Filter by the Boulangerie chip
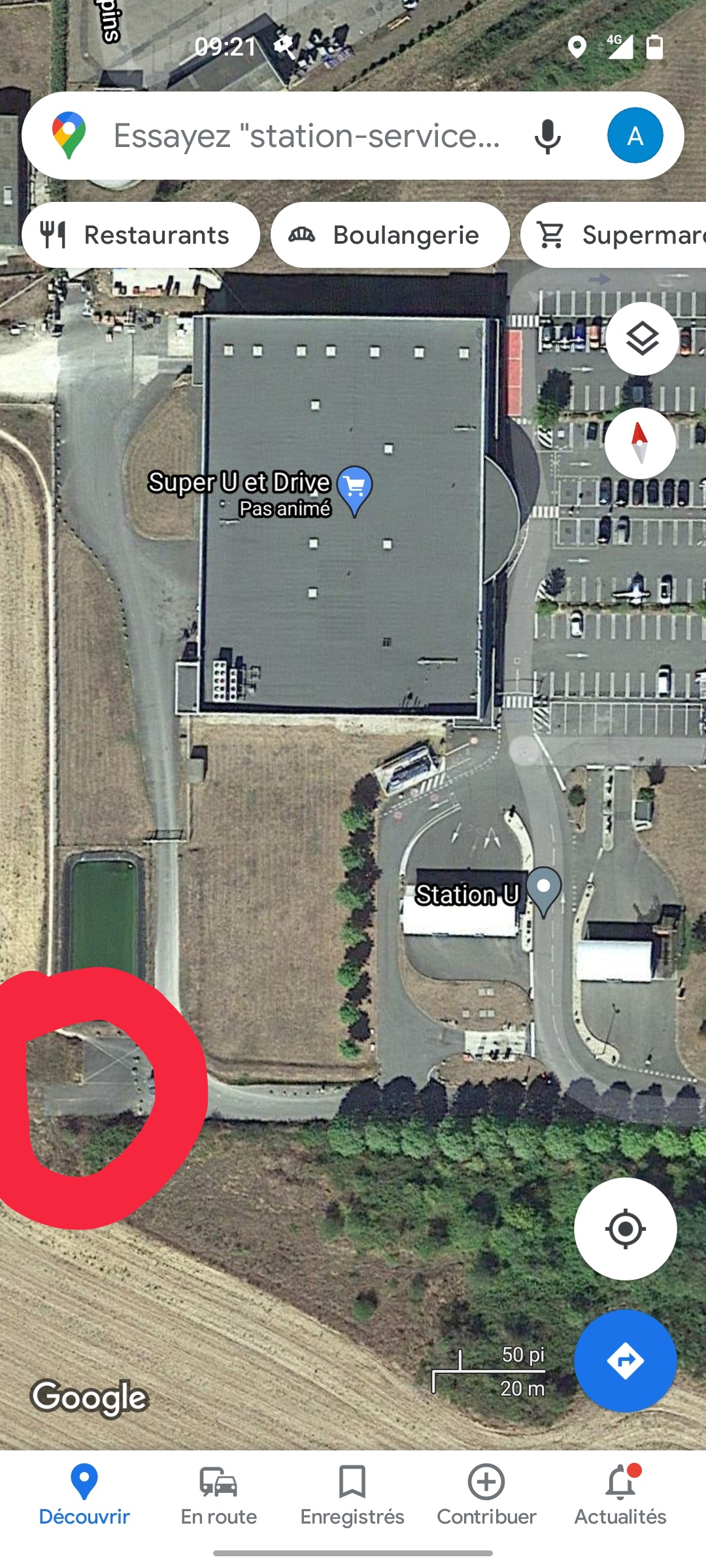Screen dimensions: 706x1568 click(390, 235)
